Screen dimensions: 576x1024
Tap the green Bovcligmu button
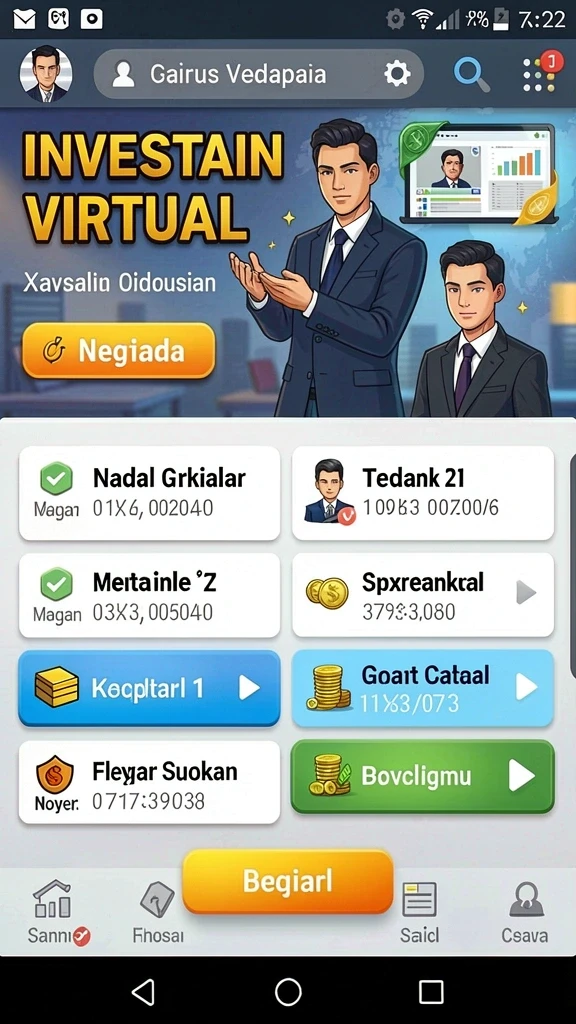423,776
